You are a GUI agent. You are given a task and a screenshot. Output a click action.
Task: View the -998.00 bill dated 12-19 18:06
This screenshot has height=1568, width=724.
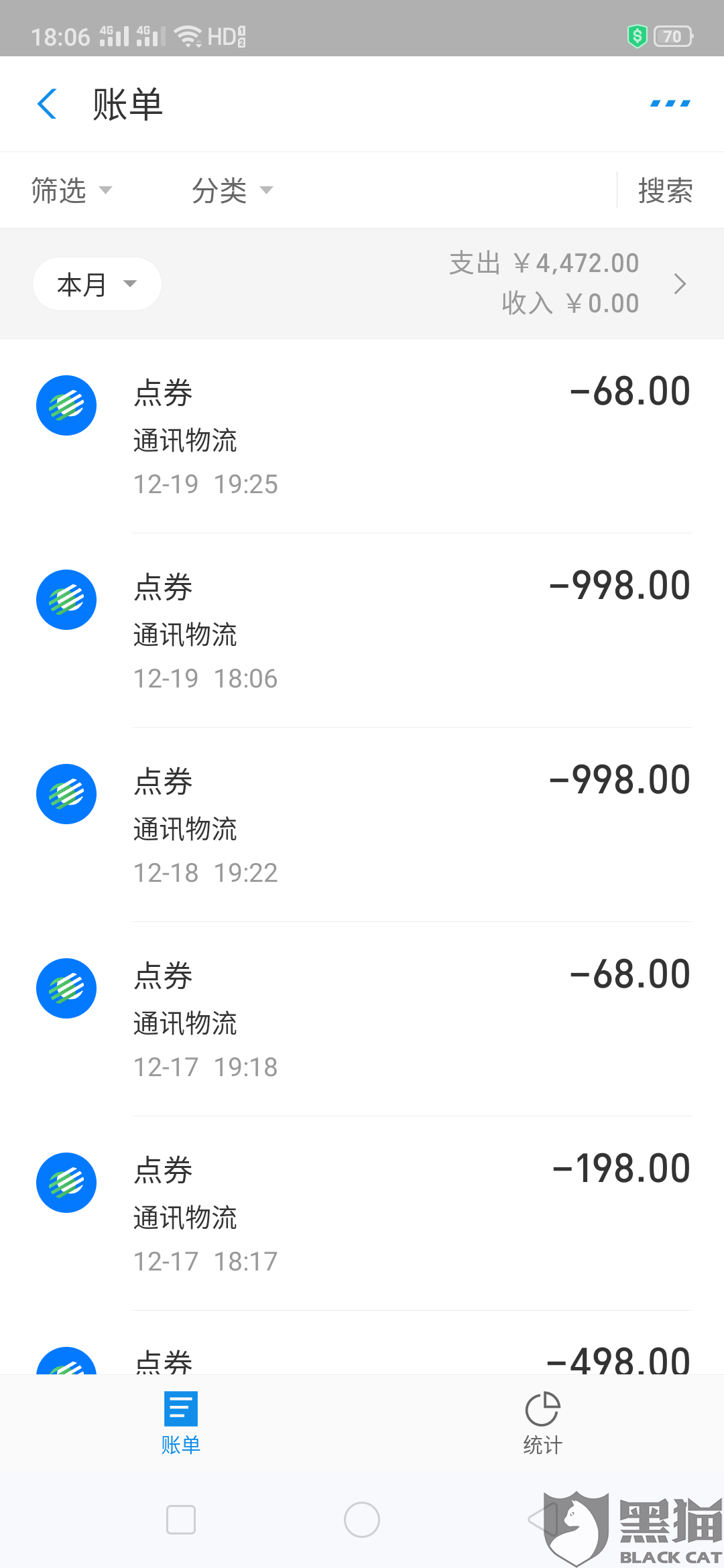[x=362, y=631]
